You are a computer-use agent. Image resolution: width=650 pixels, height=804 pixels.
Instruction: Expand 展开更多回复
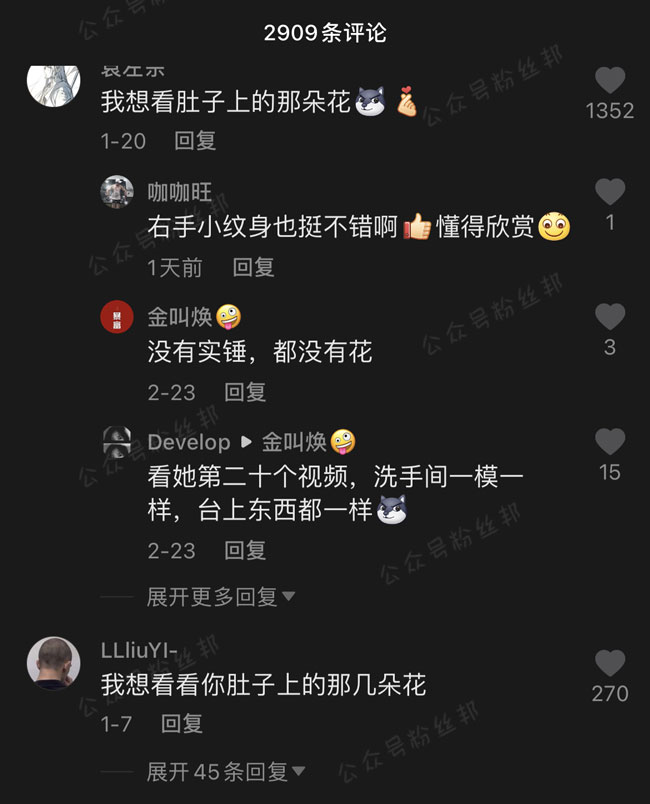click(220, 597)
